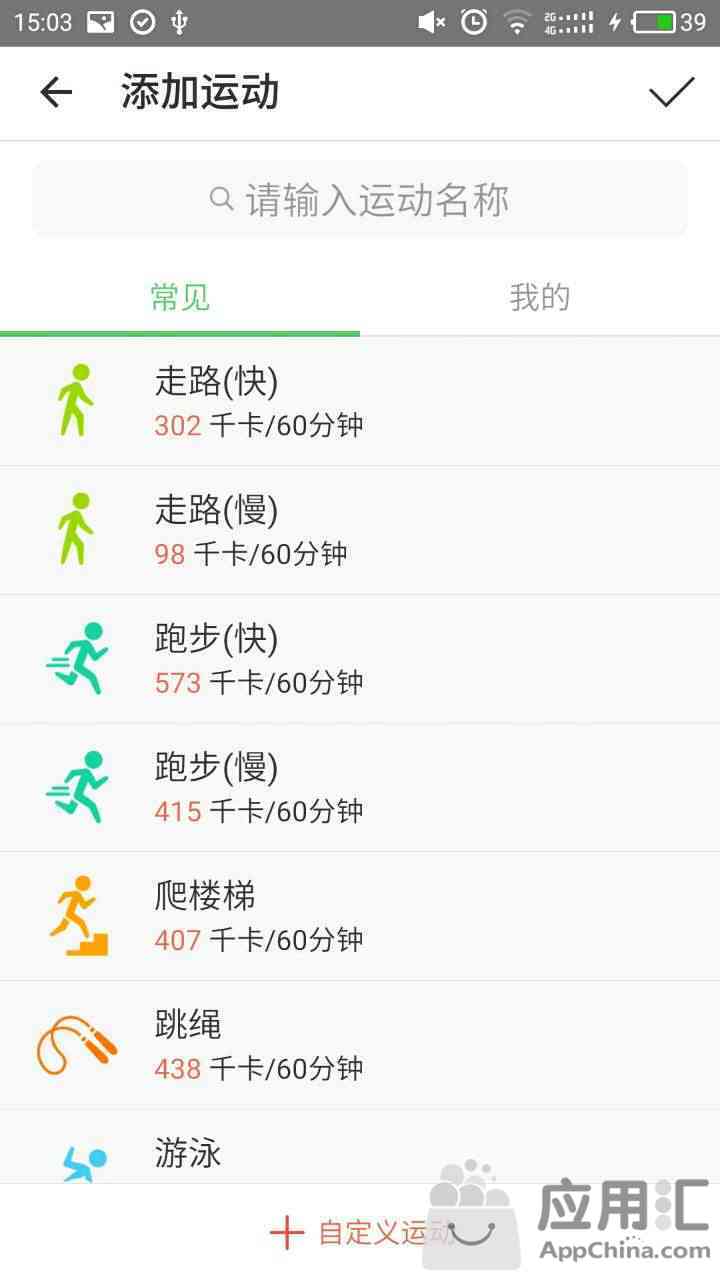720x1280 pixels.
Task: Select the 走路(慢) exercise
Action: pos(360,530)
